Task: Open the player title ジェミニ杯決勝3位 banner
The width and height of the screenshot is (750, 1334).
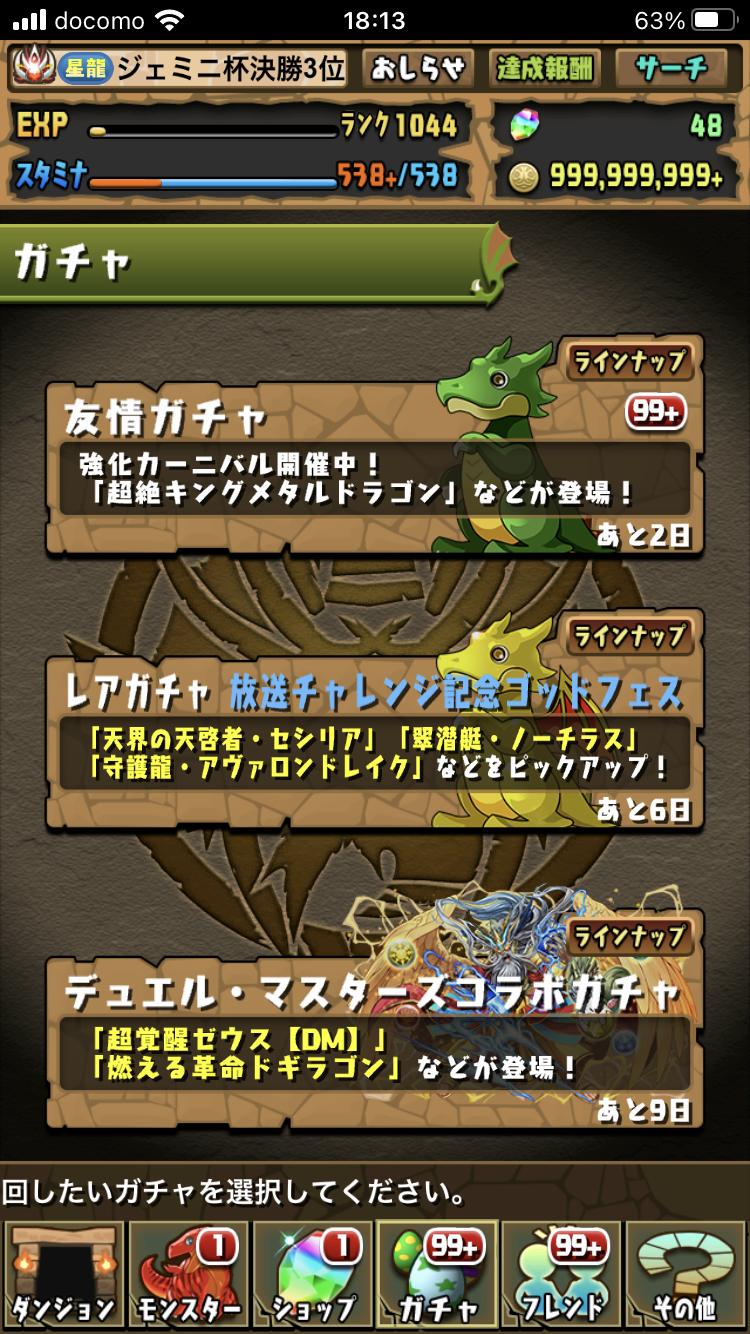Action: pos(180,68)
